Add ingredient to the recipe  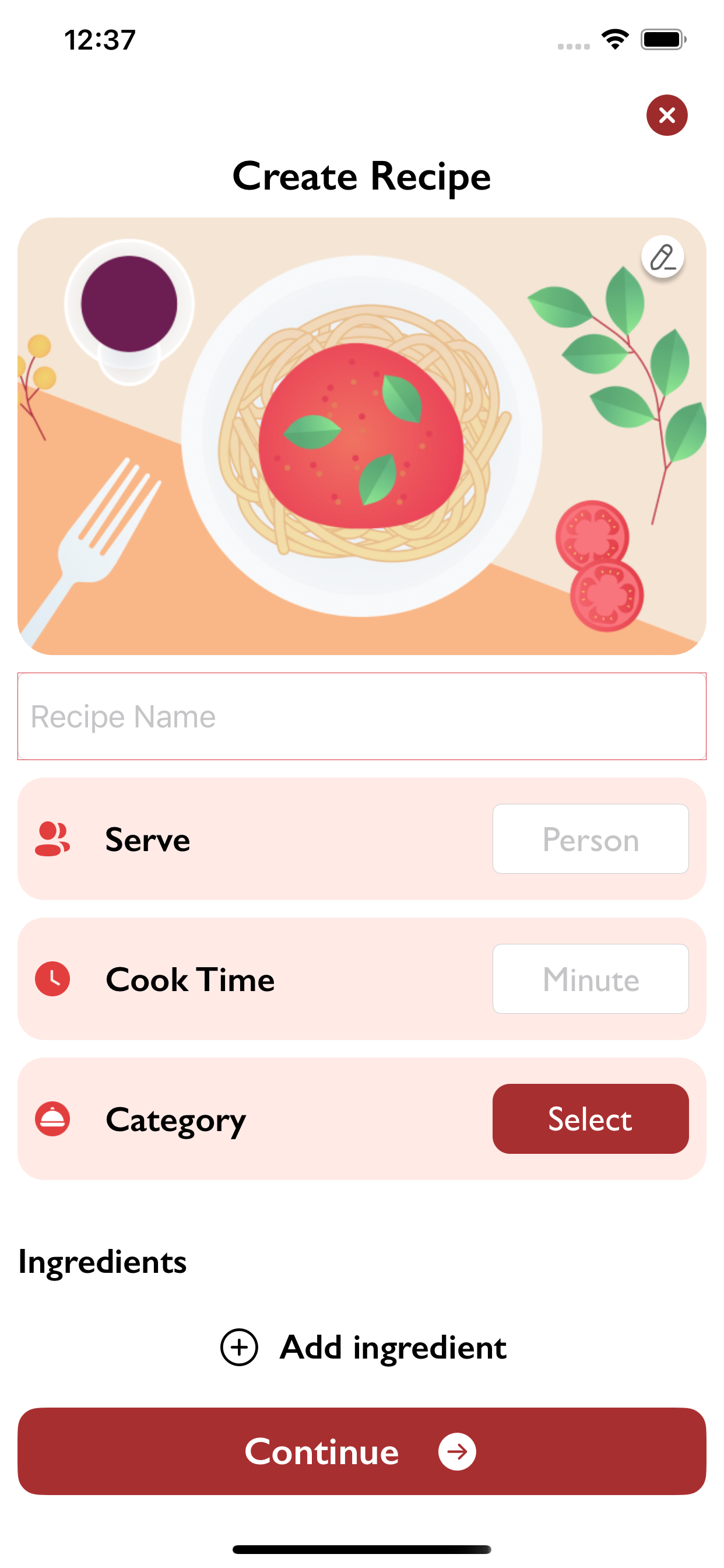click(363, 1347)
